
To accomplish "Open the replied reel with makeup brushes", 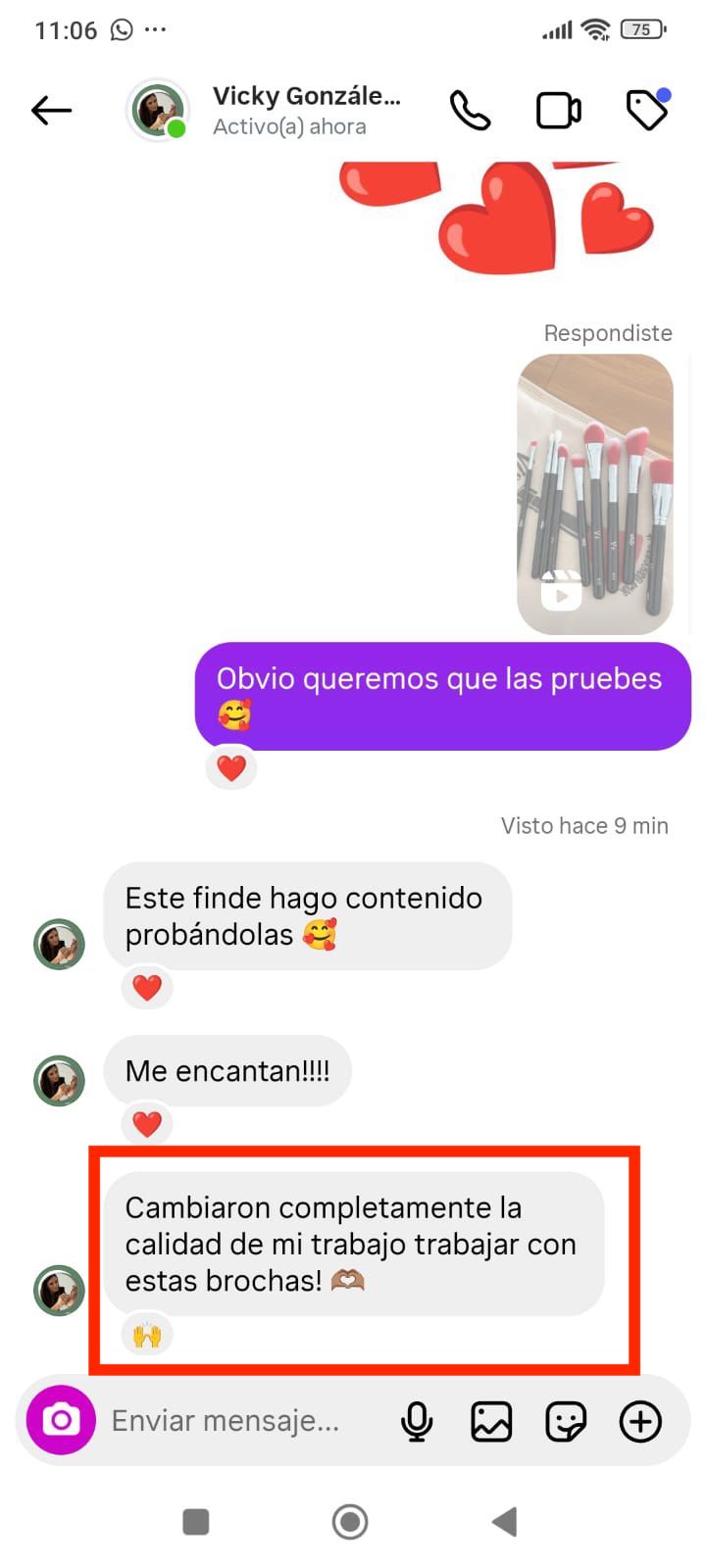I will (x=595, y=494).
